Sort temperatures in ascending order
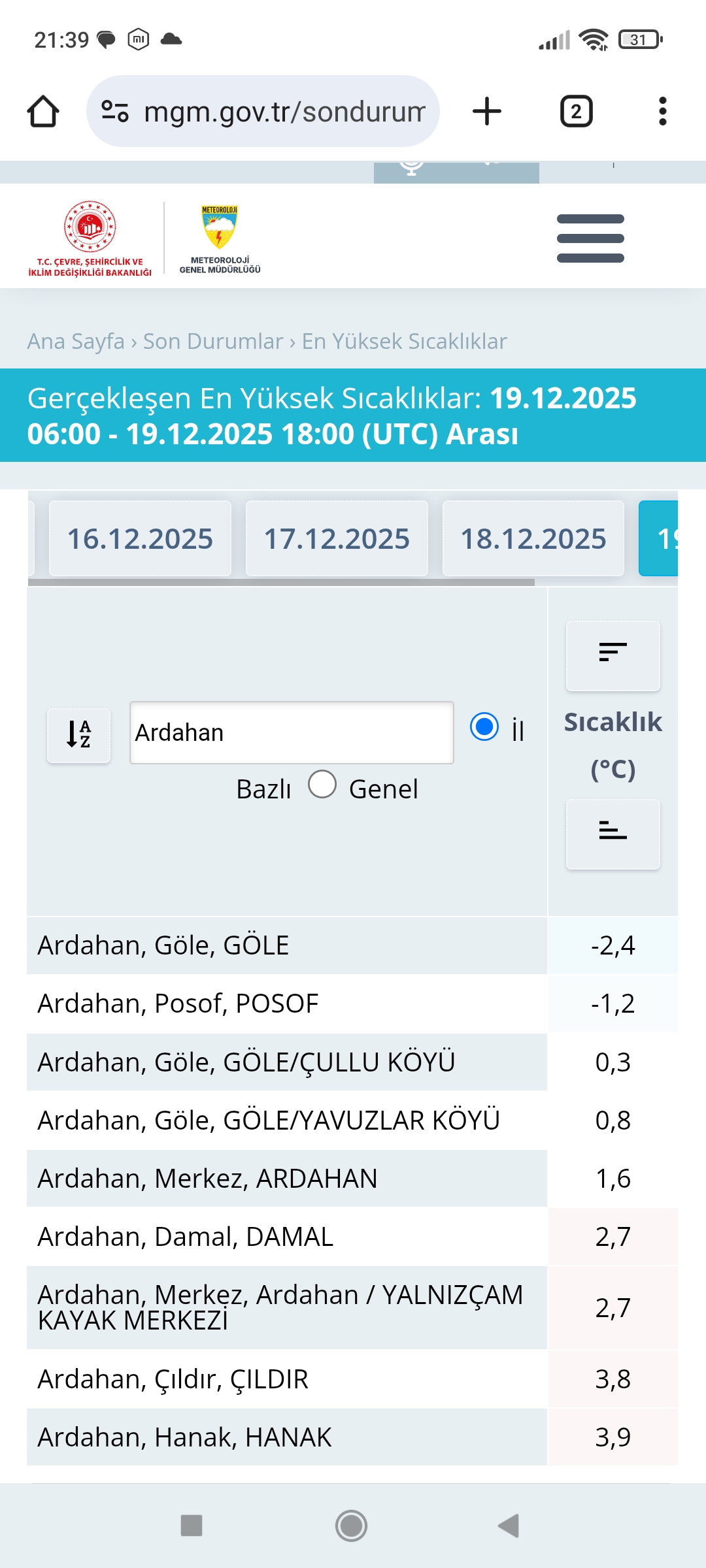Viewport: 706px width, 1568px height. (x=613, y=834)
